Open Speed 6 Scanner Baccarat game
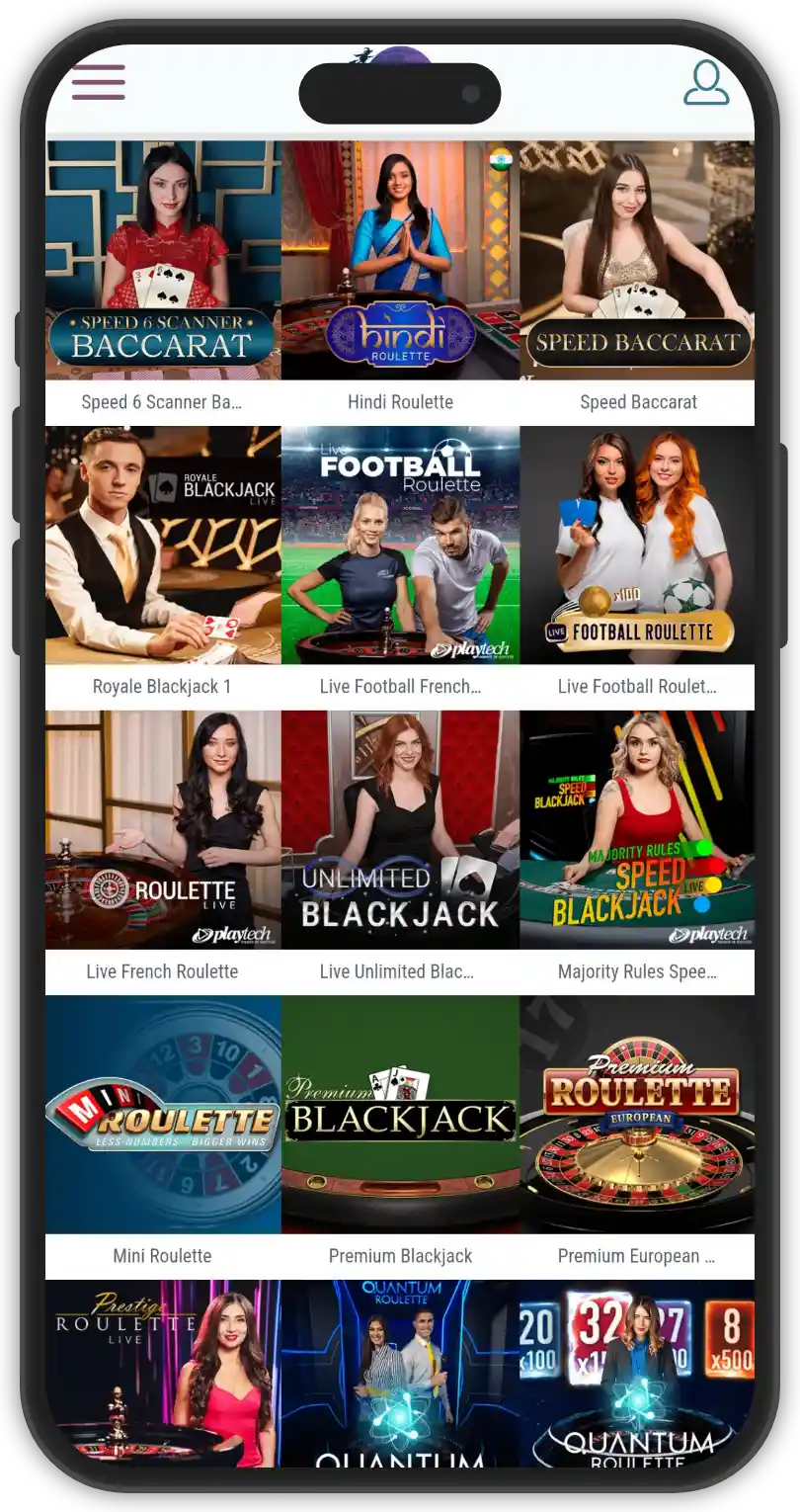This screenshot has width=800, height=1512. click(x=163, y=261)
